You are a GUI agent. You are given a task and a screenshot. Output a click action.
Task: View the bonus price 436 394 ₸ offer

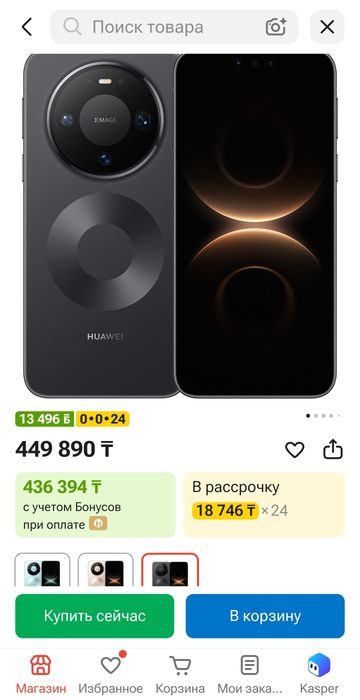96,504
